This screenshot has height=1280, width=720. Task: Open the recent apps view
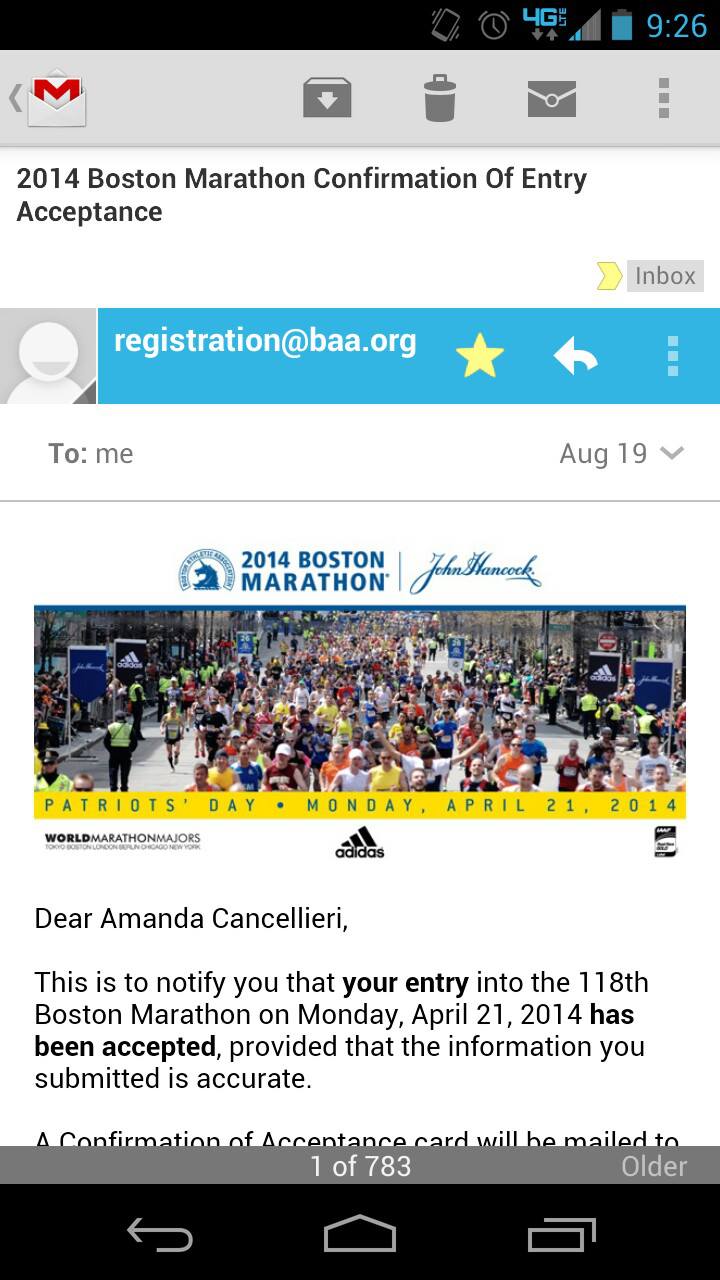[x=561, y=1234]
